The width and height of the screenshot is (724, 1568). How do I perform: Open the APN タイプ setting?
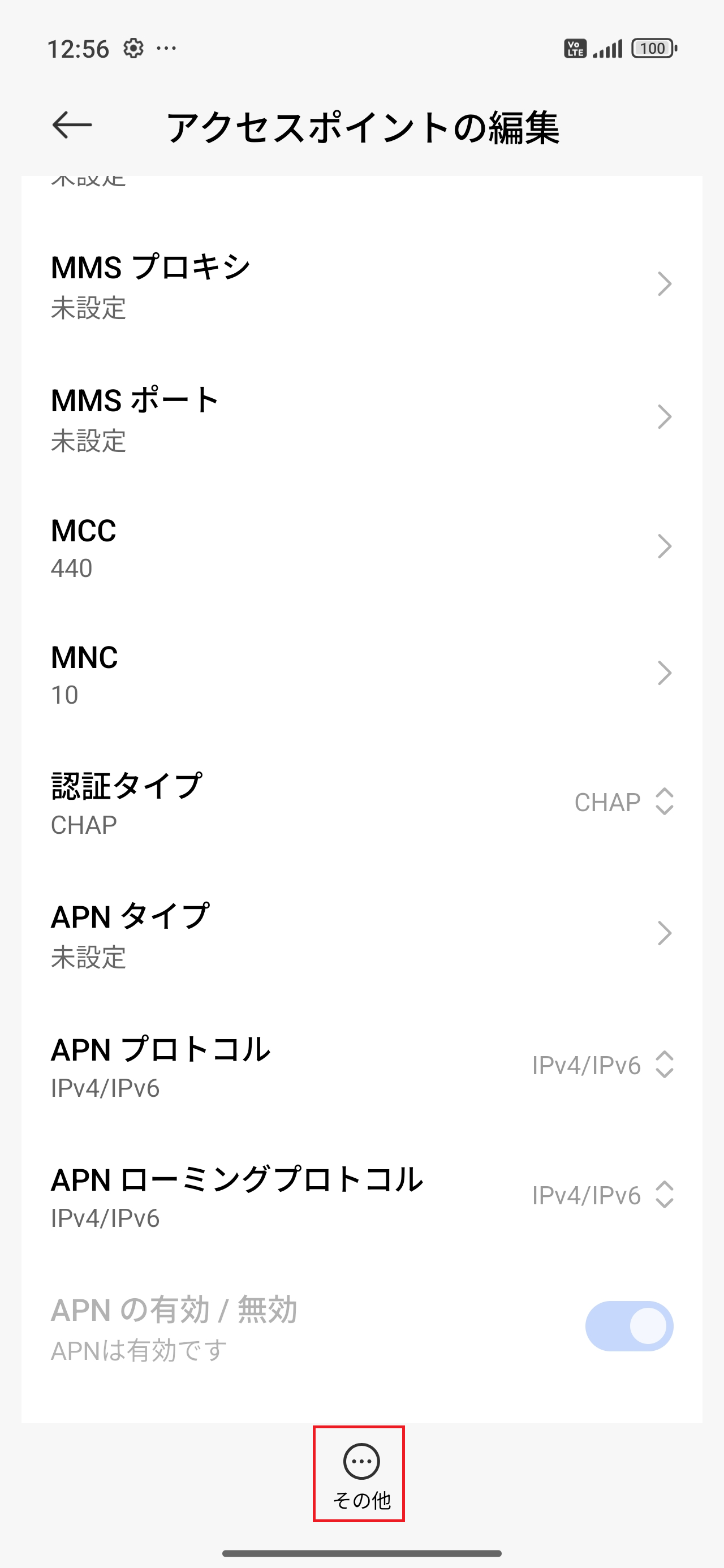pos(361,933)
